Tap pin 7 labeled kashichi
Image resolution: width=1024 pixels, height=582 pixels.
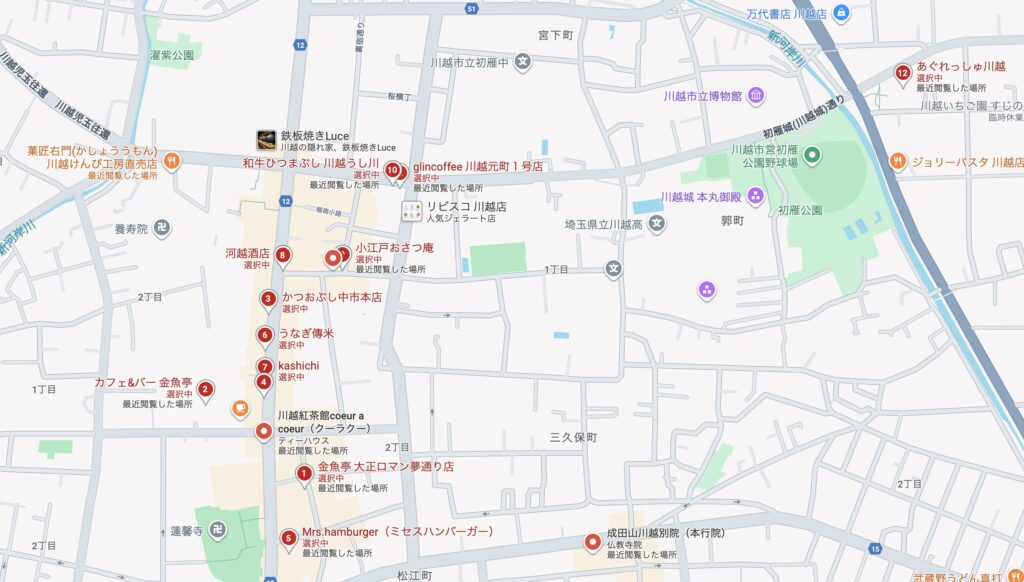click(x=264, y=367)
